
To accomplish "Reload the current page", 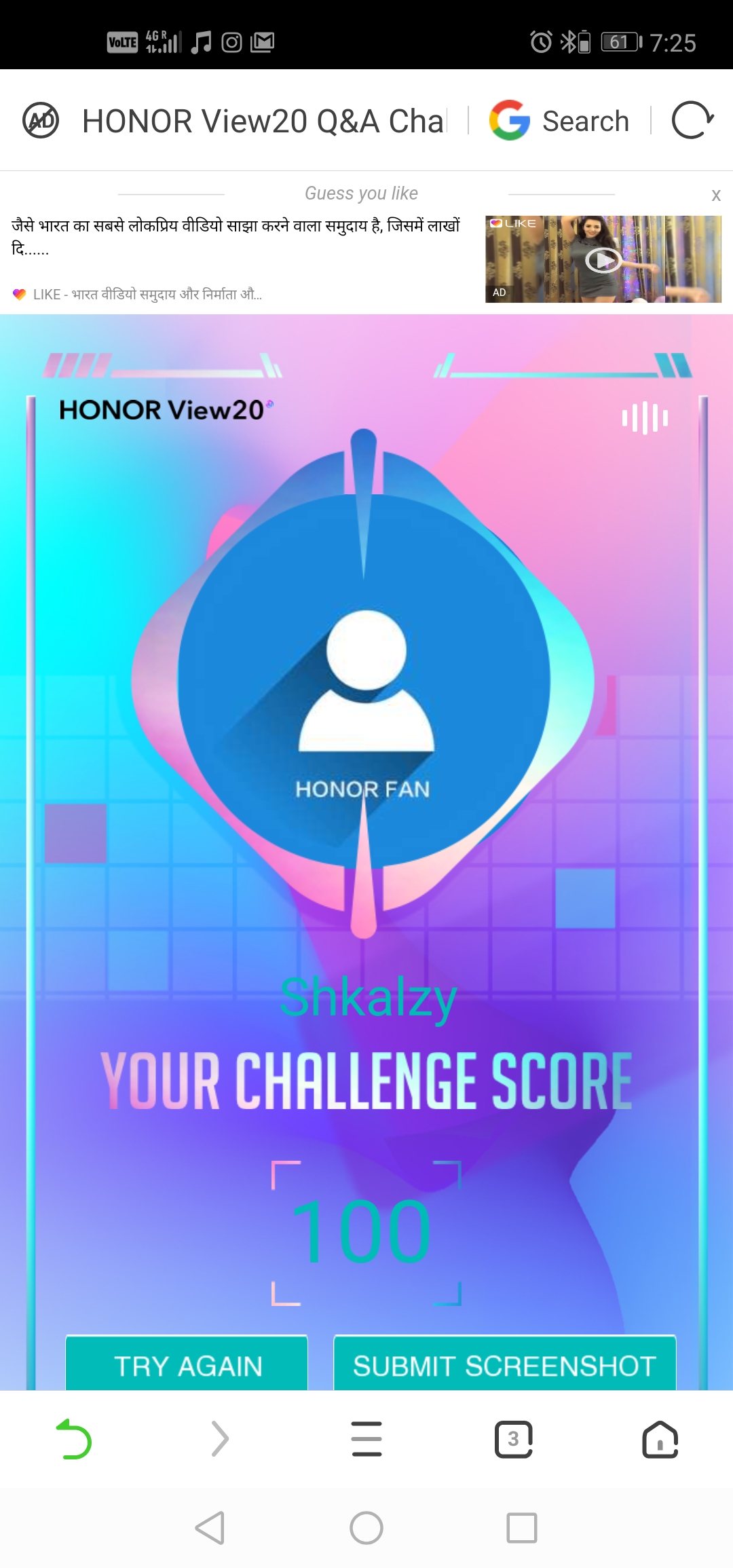I will tap(692, 121).
